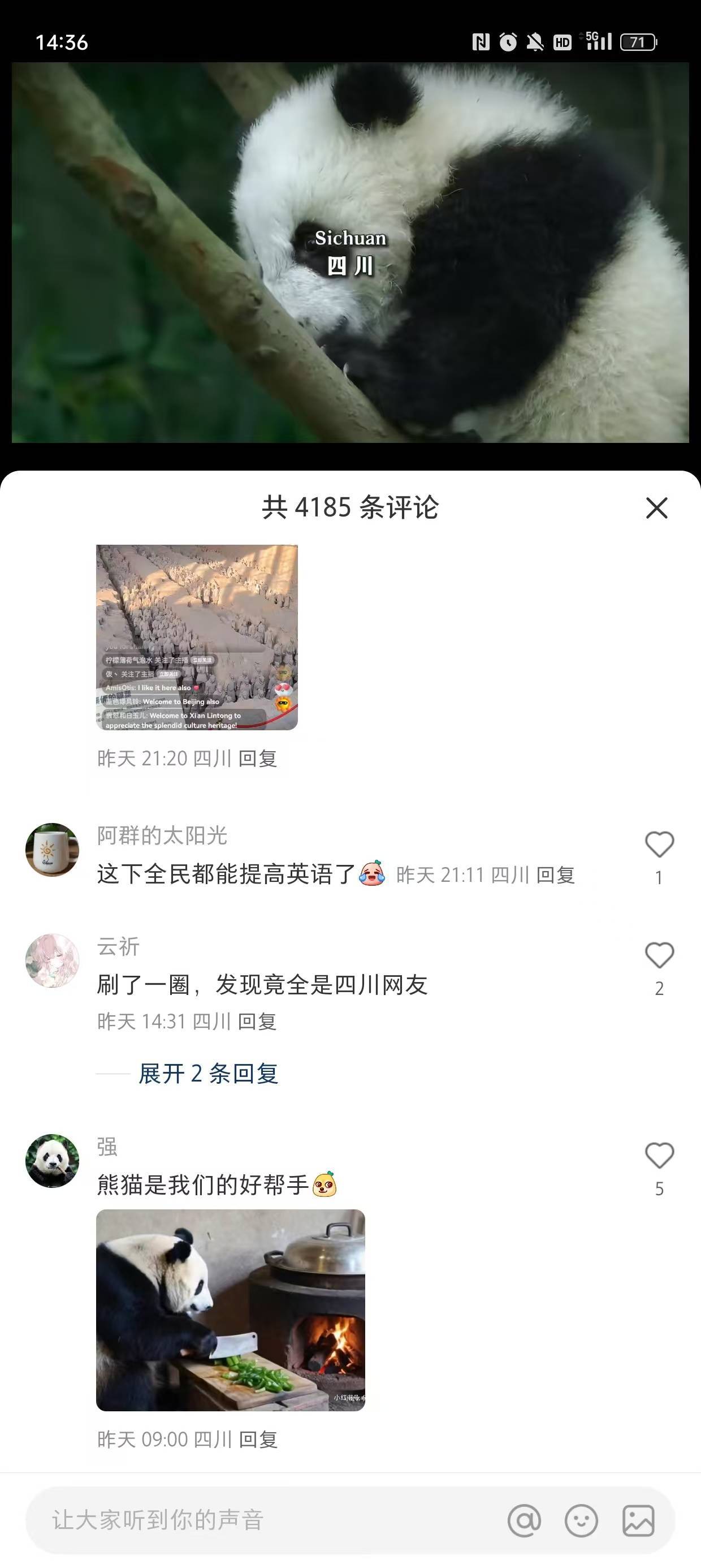Open 云祈's profile avatar
Image resolution: width=701 pixels, height=1568 pixels.
53,960
